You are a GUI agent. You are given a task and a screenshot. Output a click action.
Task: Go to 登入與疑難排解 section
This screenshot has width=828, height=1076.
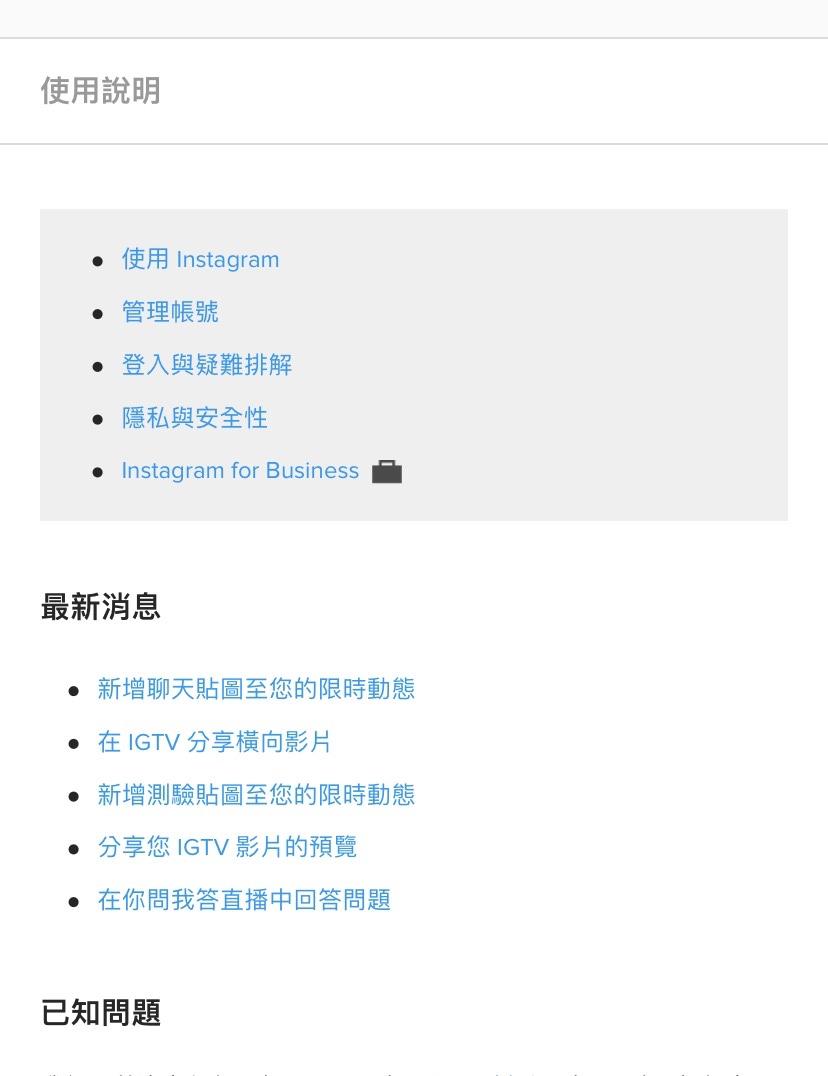tap(207, 365)
